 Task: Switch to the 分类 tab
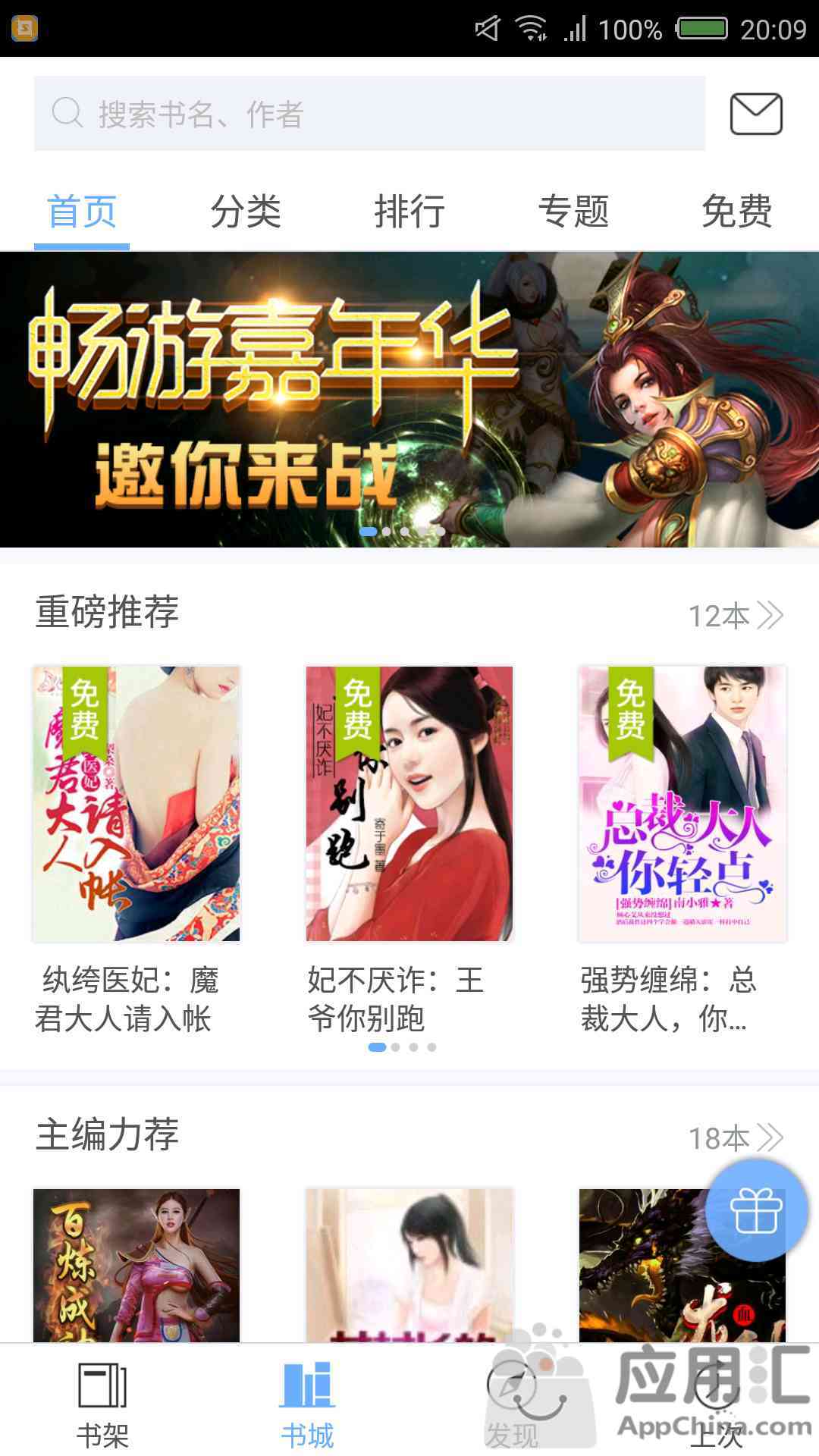pos(246,212)
